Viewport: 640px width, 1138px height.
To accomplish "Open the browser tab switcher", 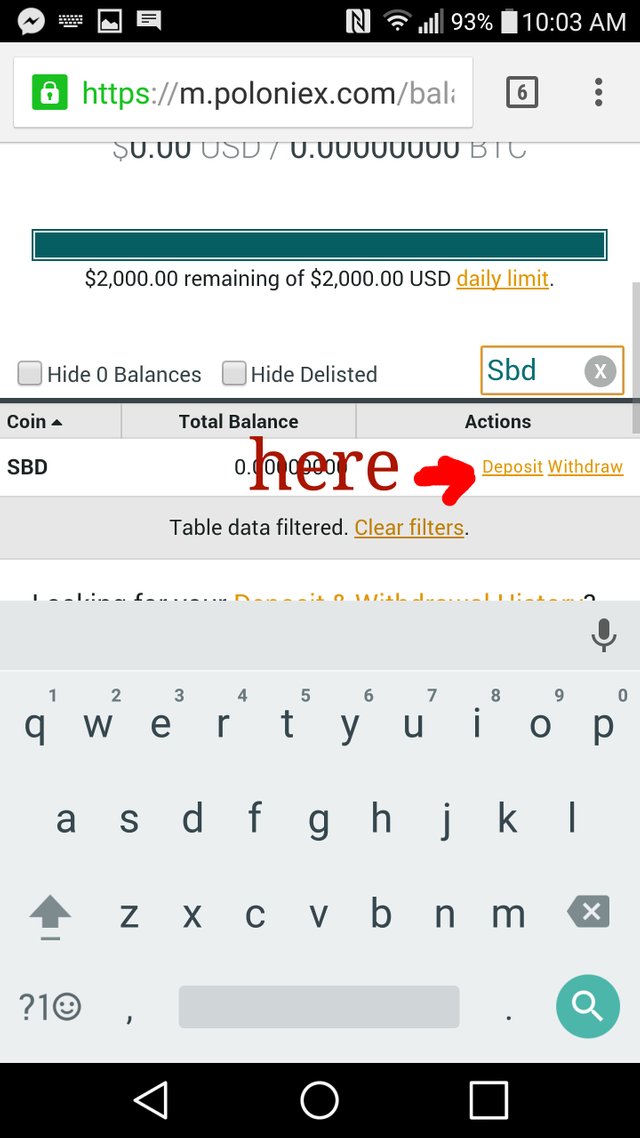I will coord(522,92).
